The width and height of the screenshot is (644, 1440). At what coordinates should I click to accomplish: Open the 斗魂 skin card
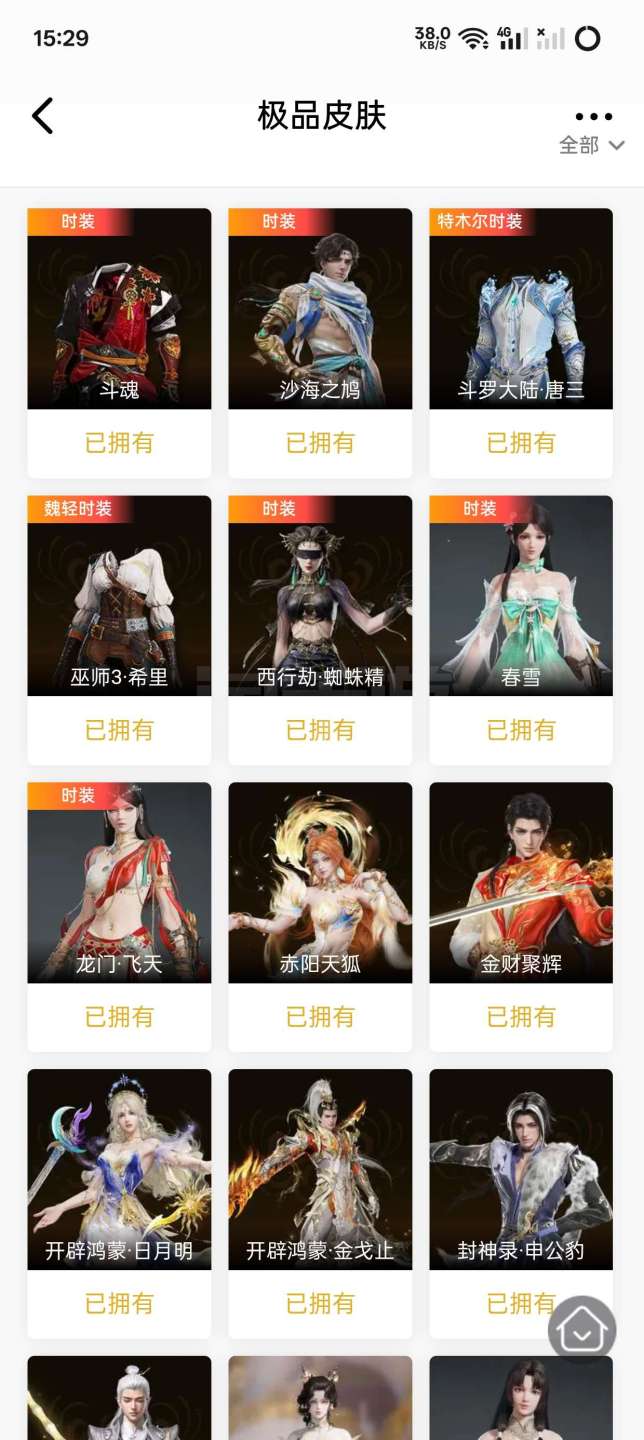tap(119, 309)
